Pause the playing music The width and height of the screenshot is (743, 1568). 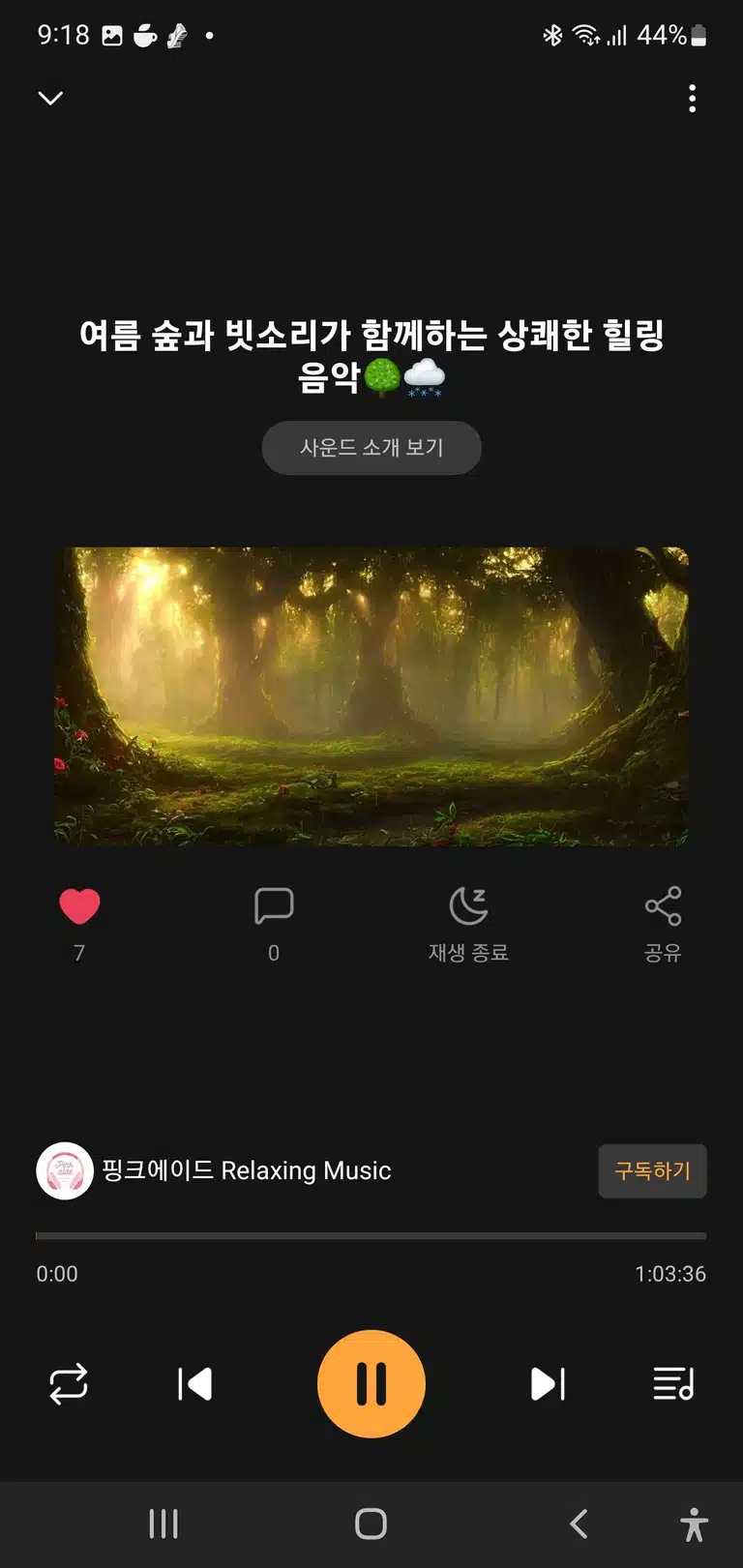pos(371,1384)
